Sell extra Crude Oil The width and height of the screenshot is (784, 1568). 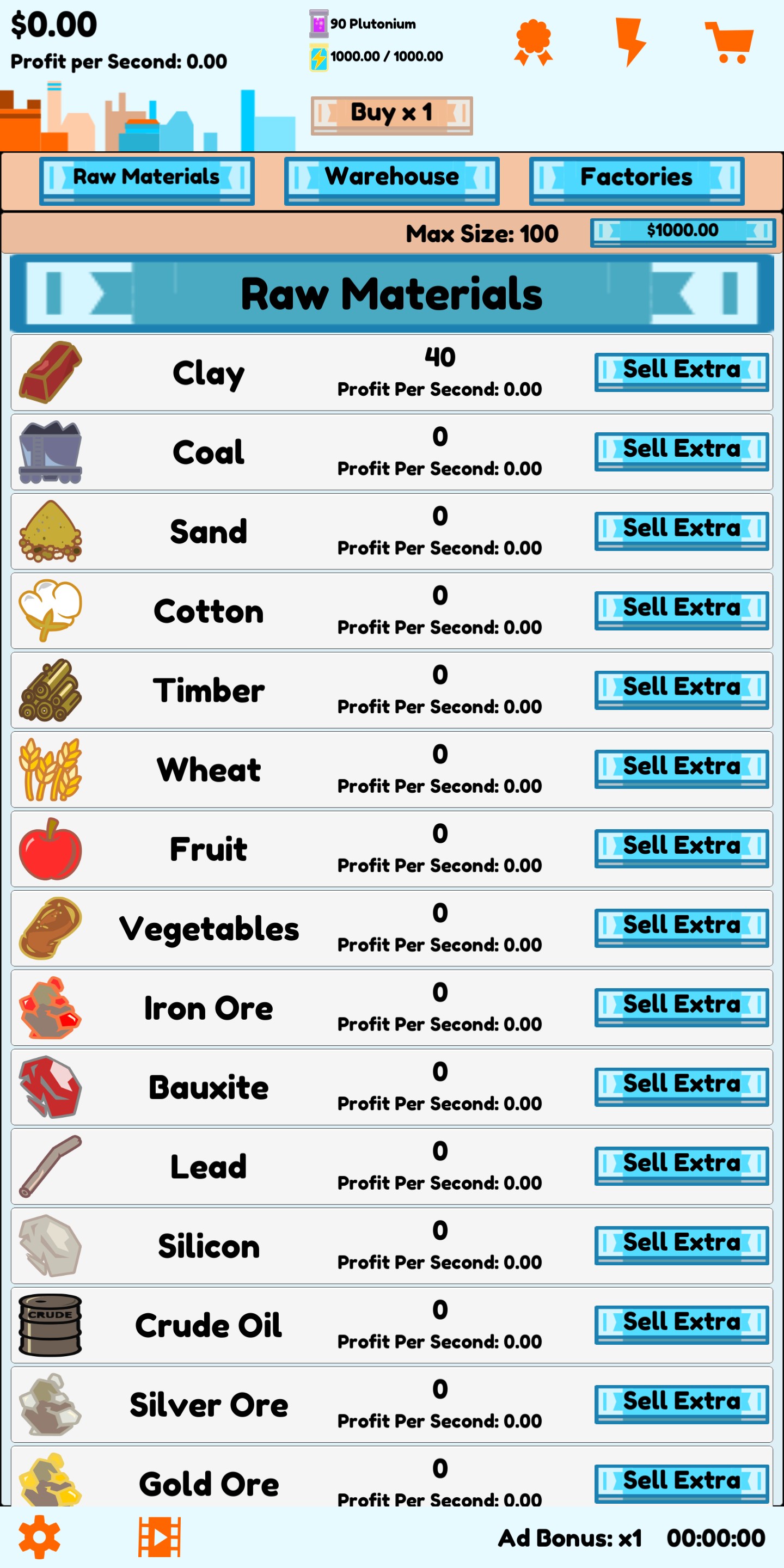(681, 1325)
